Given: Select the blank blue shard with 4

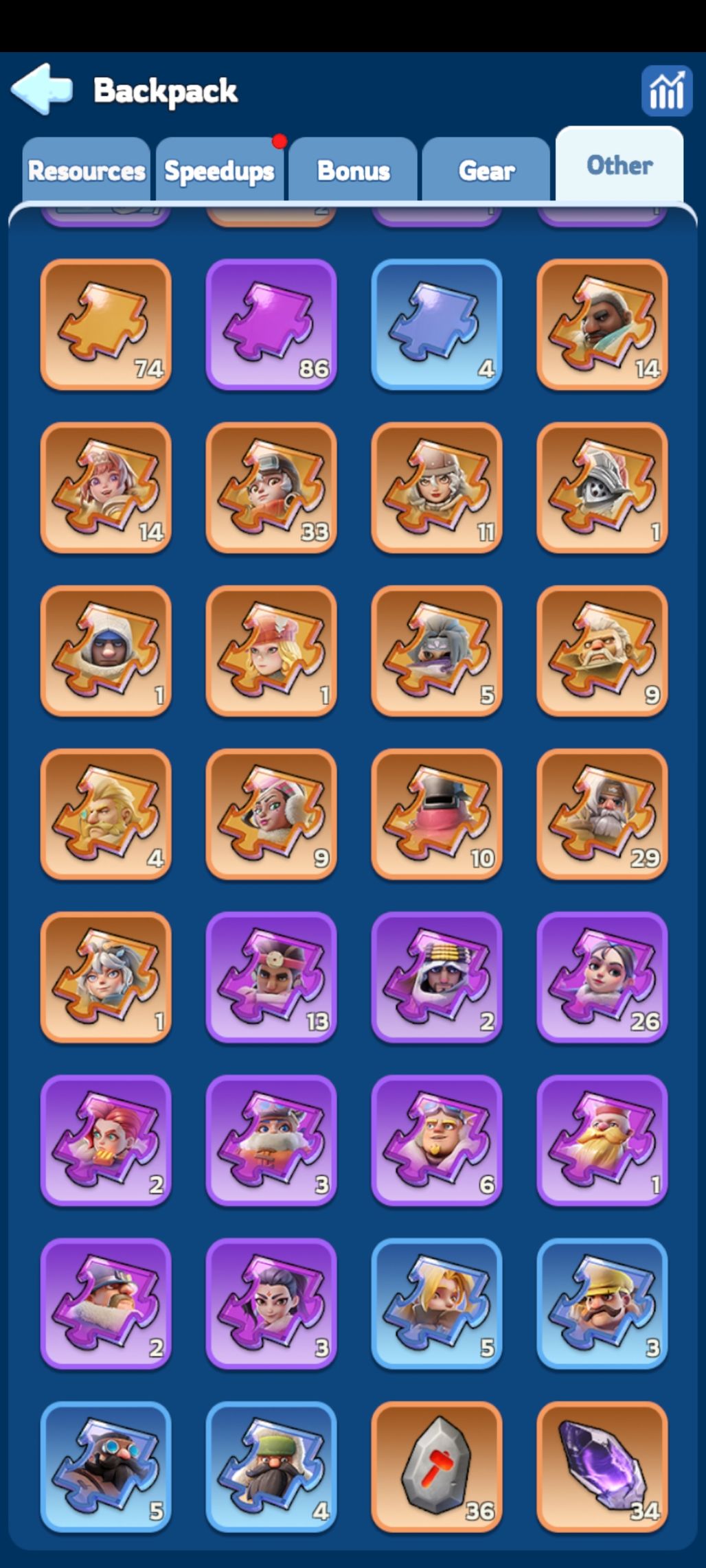Looking at the screenshot, I should [x=436, y=325].
